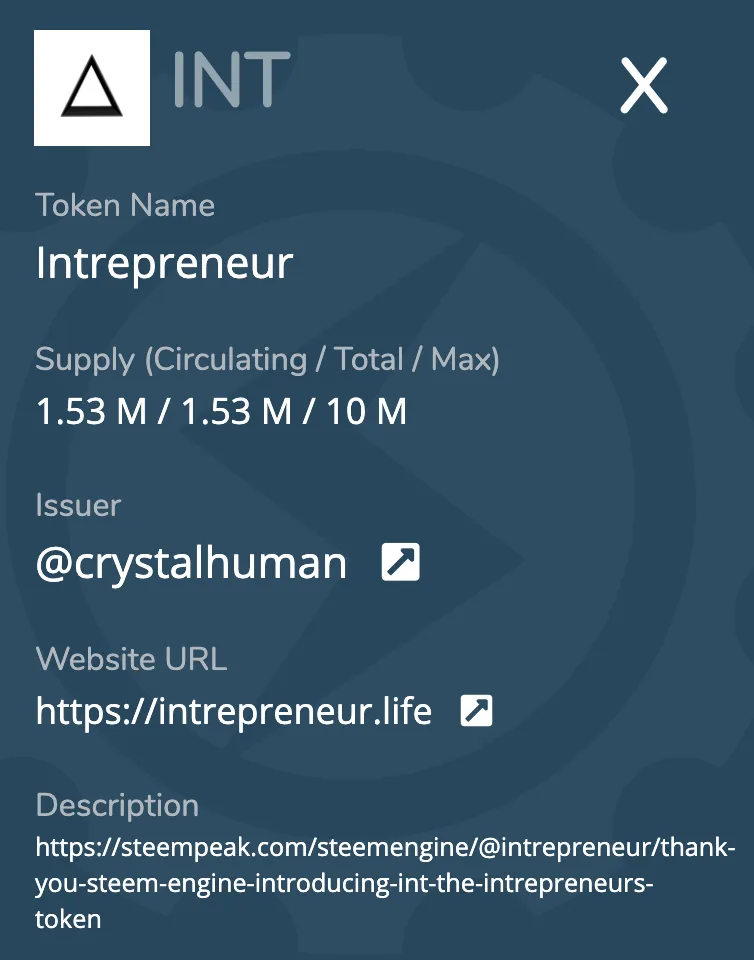This screenshot has width=754, height=960.
Task: Close the INT token info dialog
Action: (x=643, y=85)
